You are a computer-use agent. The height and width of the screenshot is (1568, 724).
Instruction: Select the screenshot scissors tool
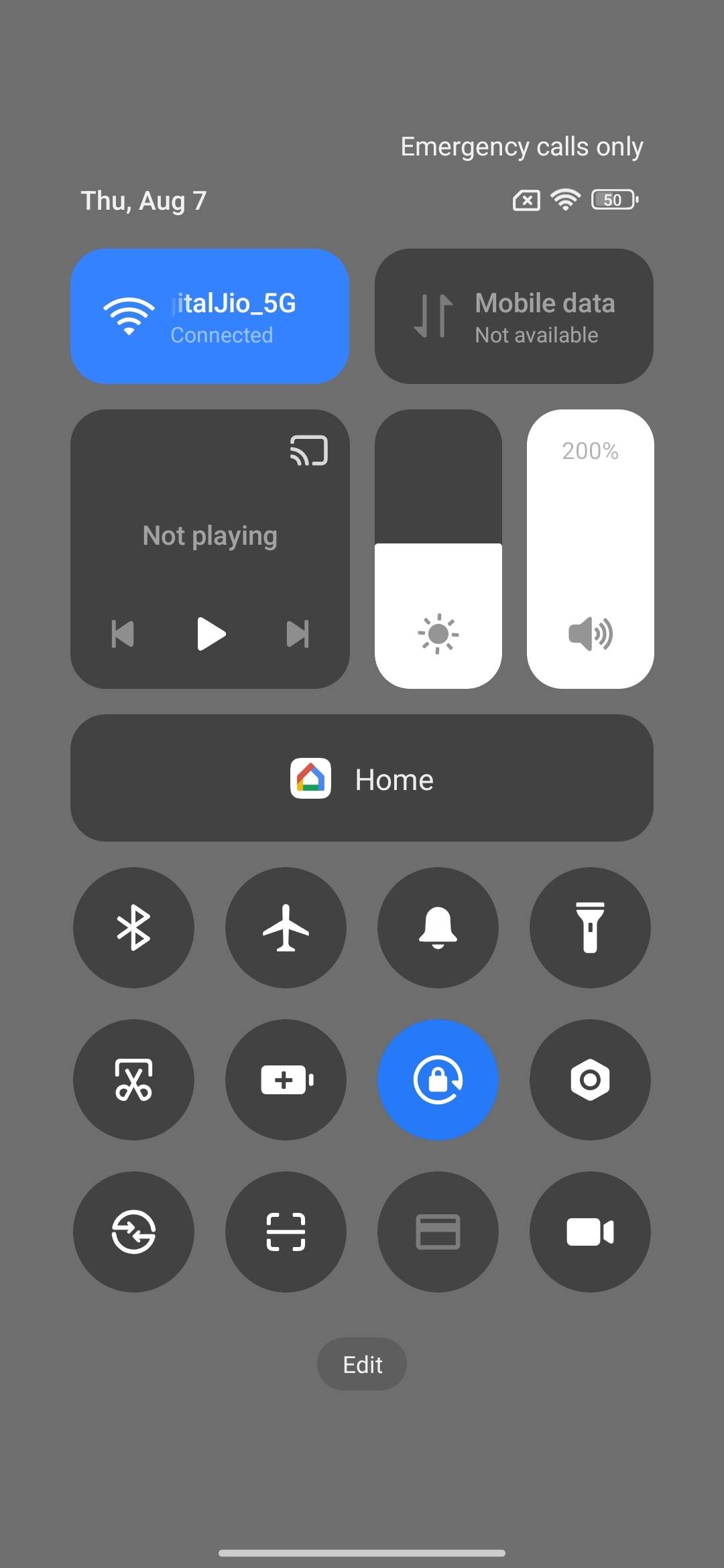133,1079
